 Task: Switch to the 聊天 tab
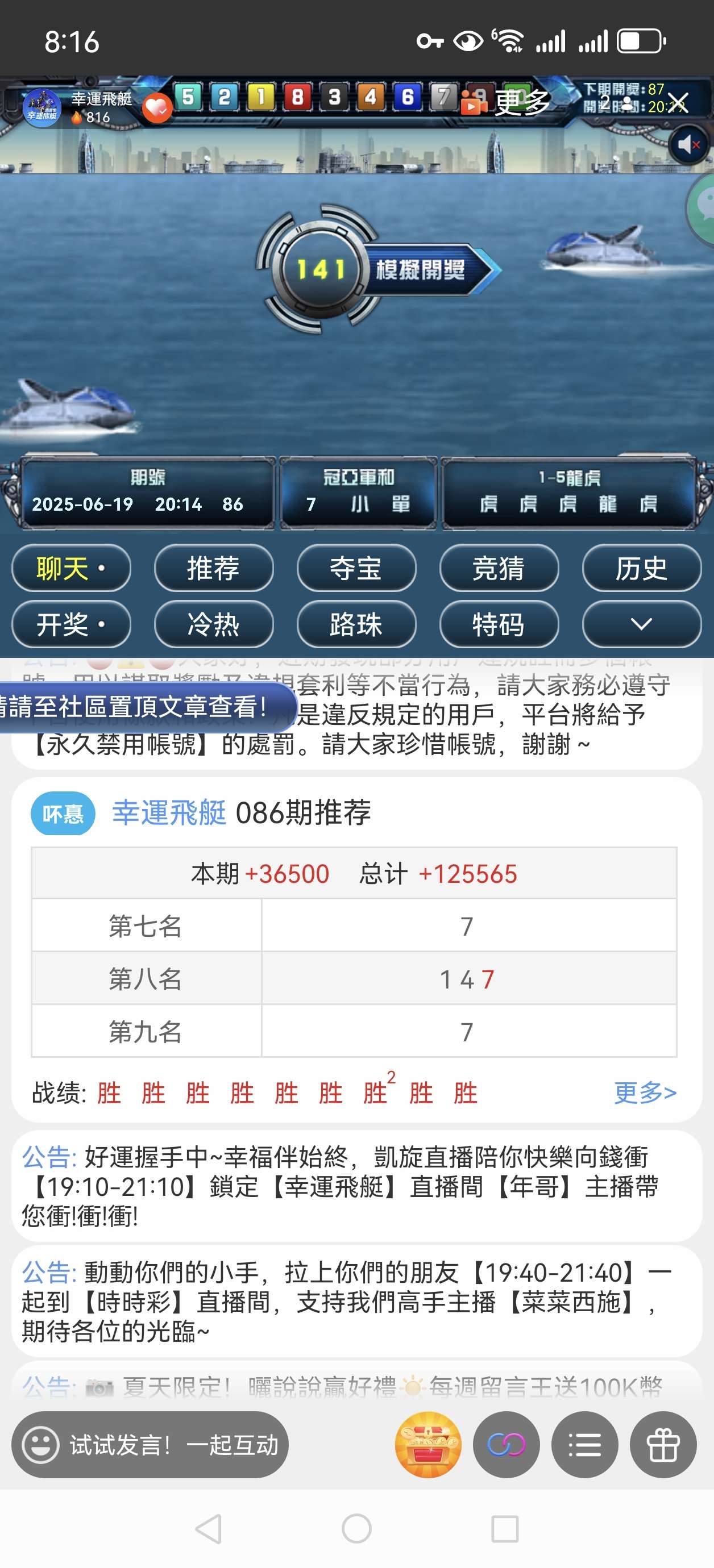click(71, 568)
